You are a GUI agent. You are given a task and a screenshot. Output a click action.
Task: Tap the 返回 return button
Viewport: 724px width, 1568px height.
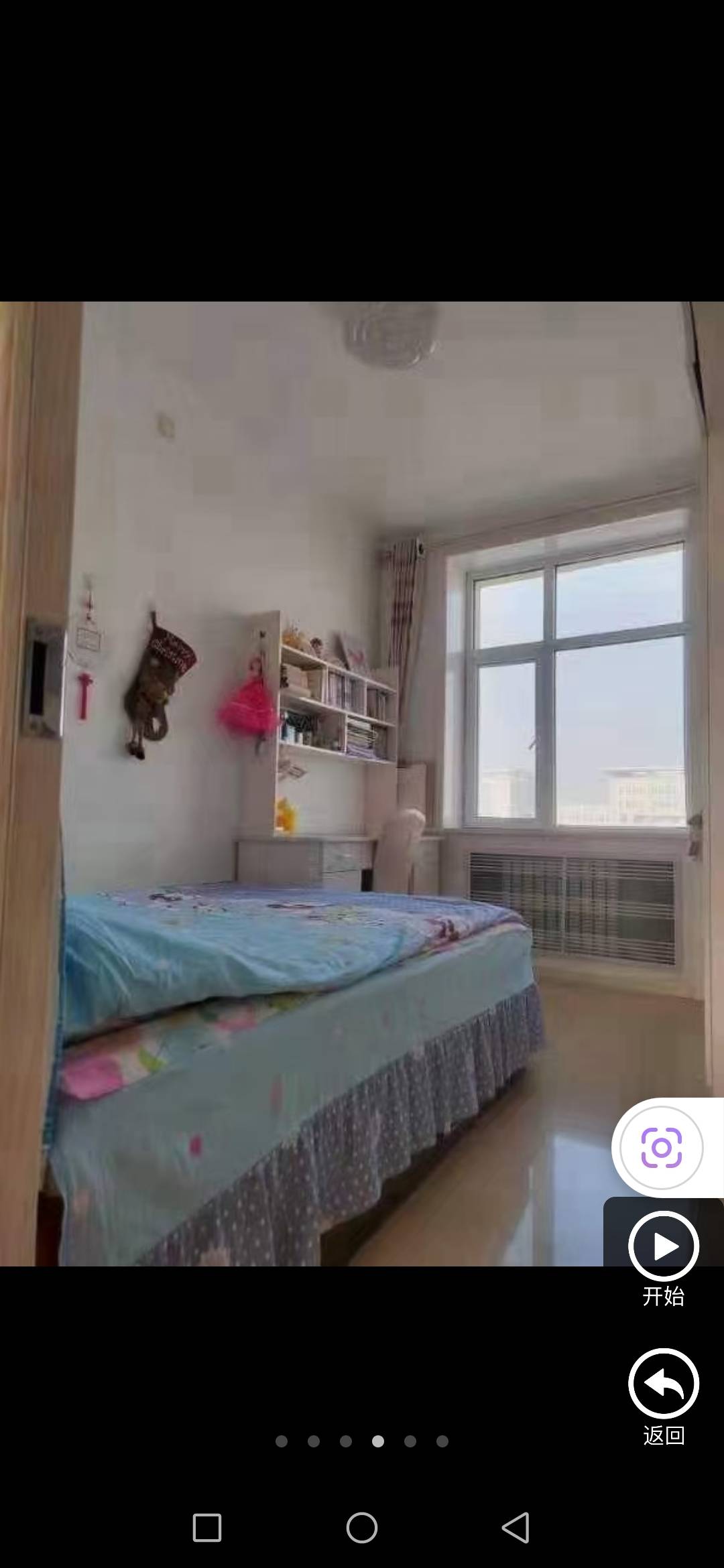pyautogui.click(x=664, y=1384)
